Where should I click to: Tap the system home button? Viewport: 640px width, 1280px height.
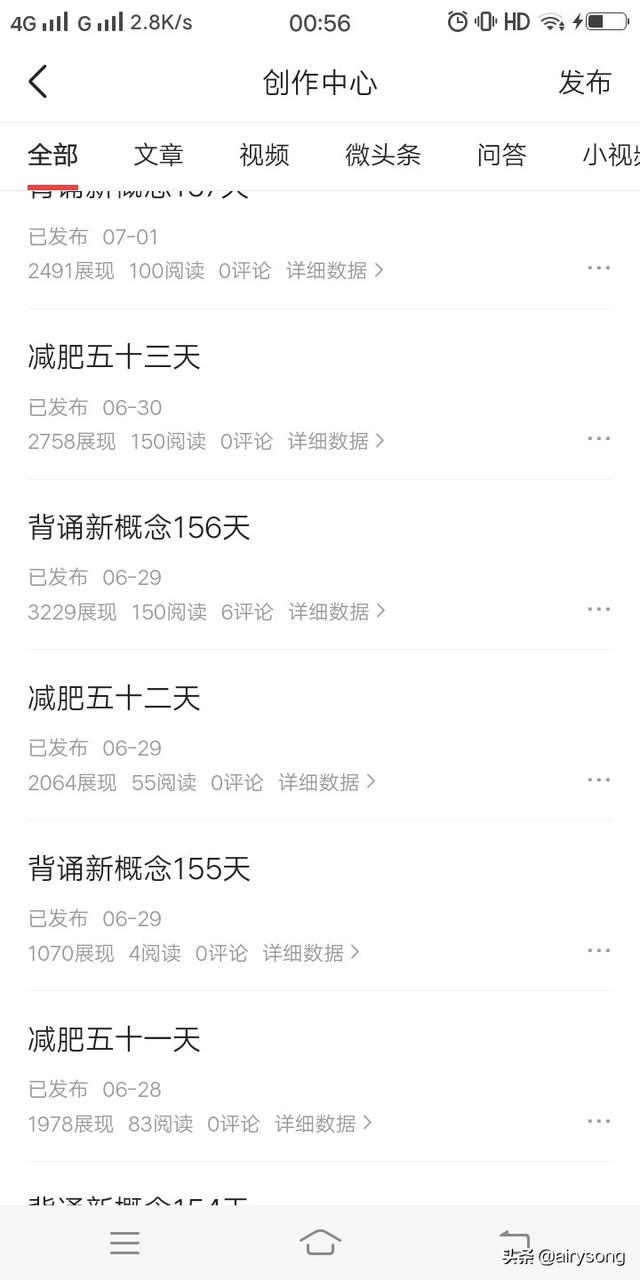pos(319,1242)
